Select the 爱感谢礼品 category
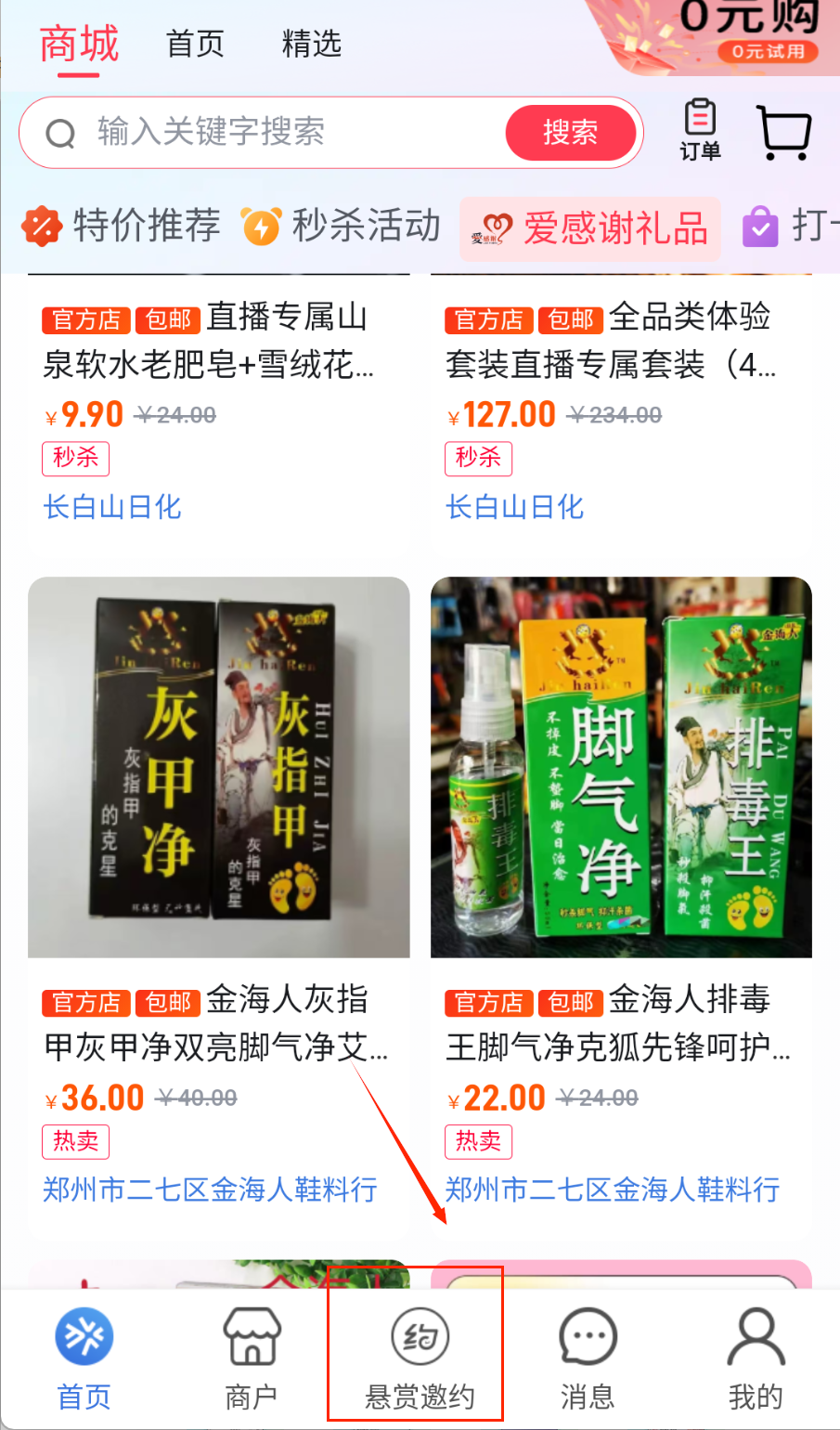Screen dimensions: 840x1430 tap(590, 228)
